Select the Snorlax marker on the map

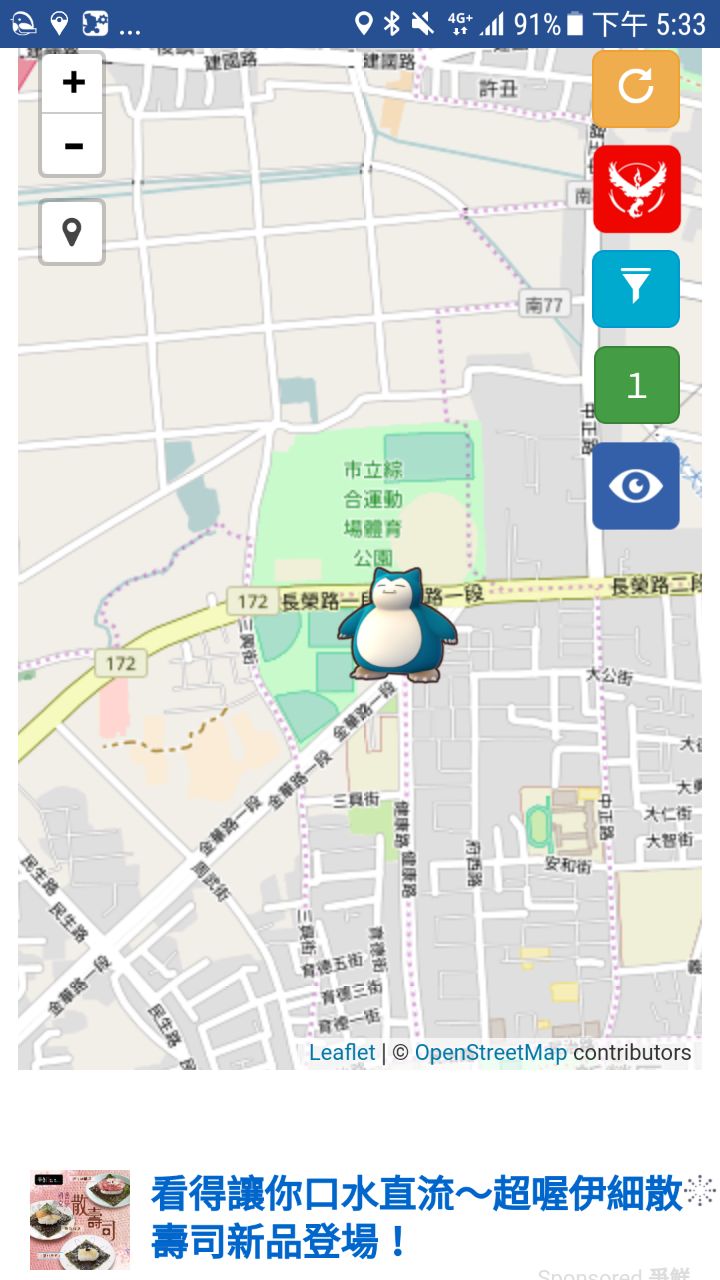(397, 627)
